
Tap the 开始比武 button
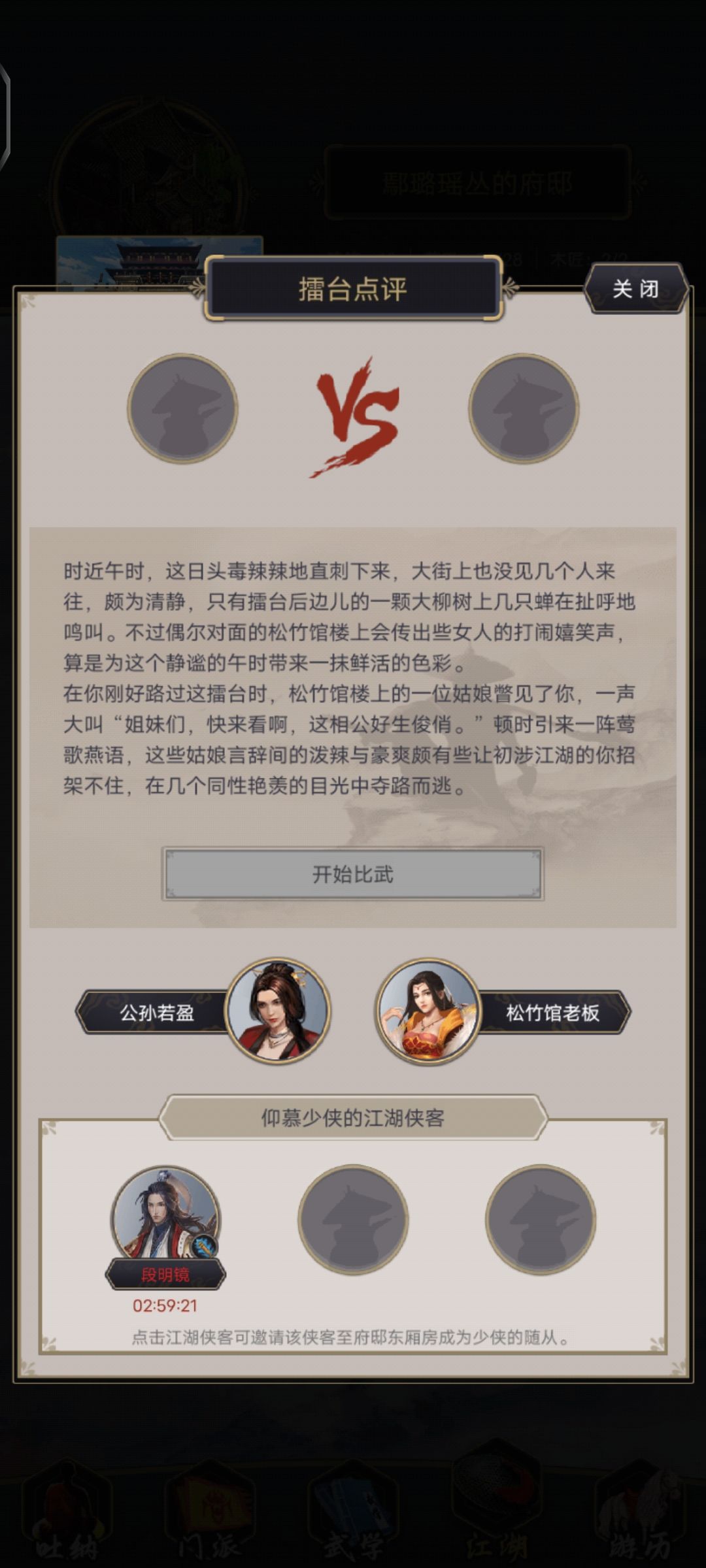353,874
